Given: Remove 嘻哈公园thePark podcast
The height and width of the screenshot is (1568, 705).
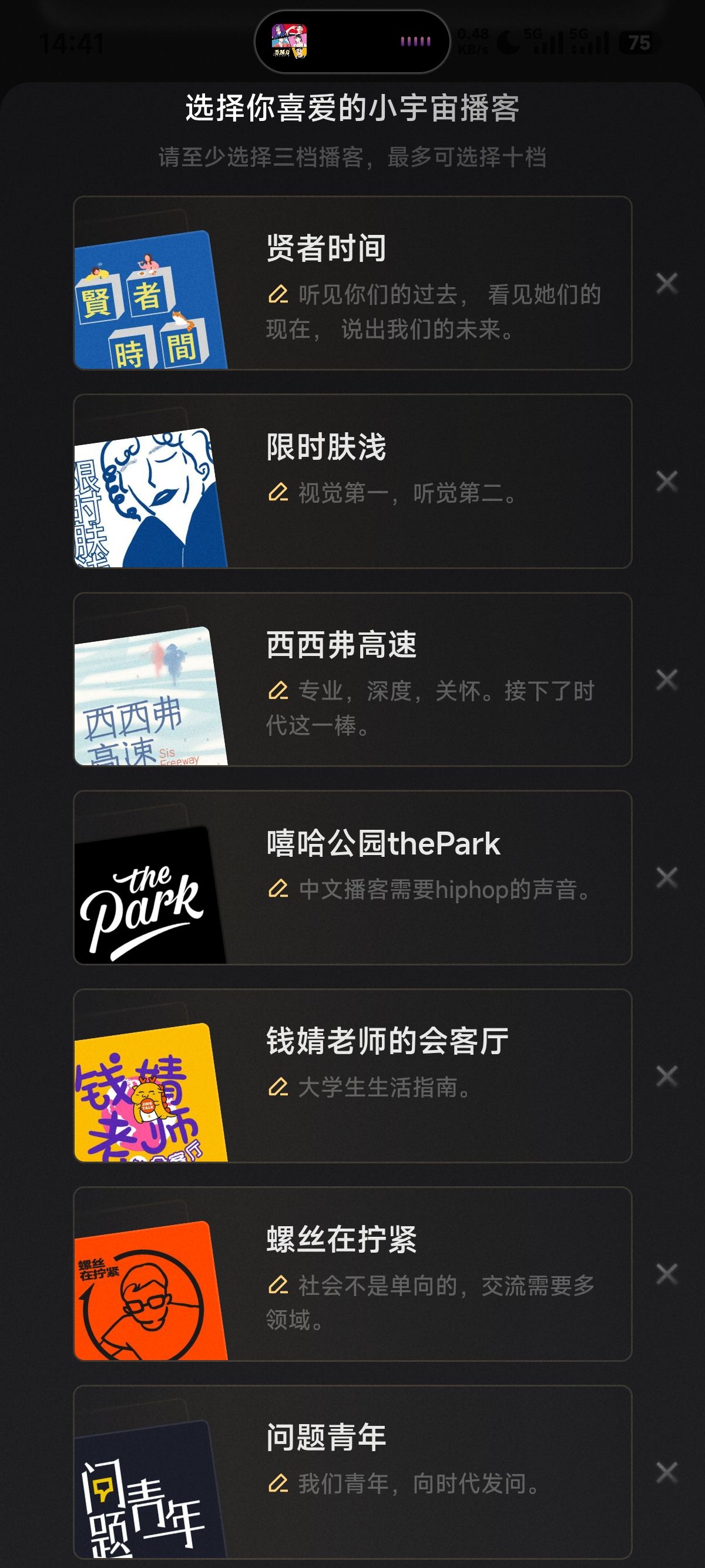Looking at the screenshot, I should coord(667,878).
